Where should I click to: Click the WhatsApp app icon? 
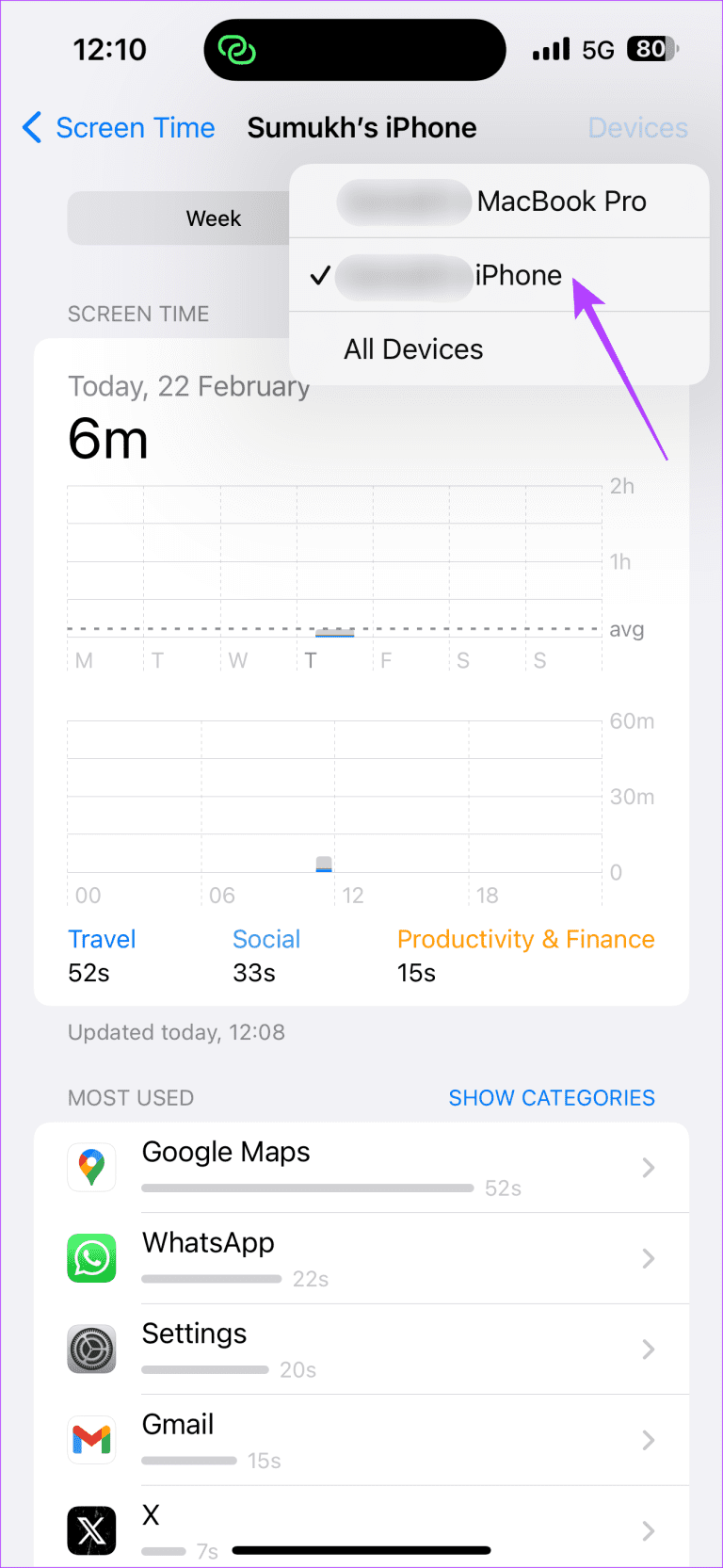(x=91, y=1257)
